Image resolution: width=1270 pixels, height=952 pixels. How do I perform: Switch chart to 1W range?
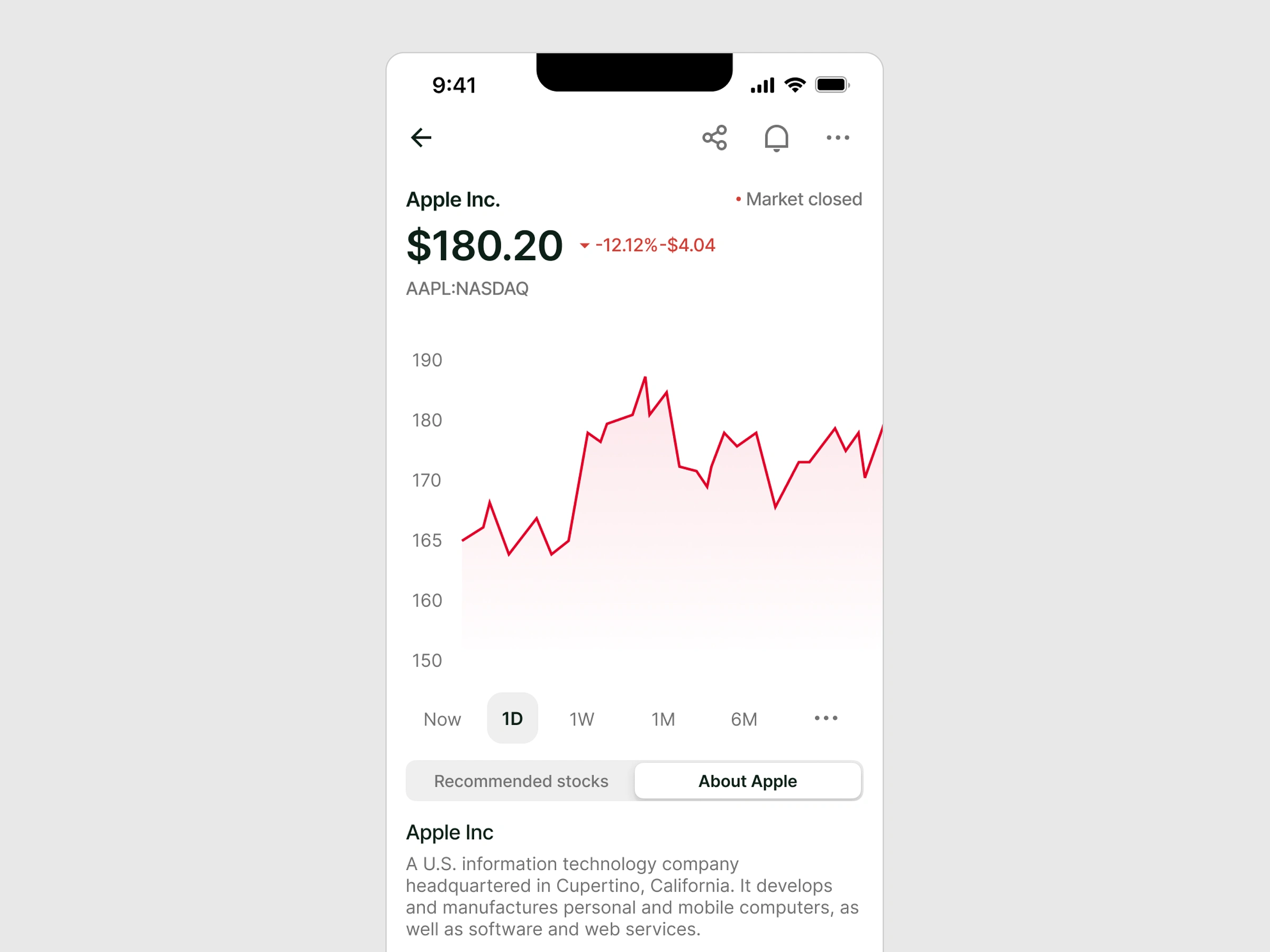tap(582, 719)
